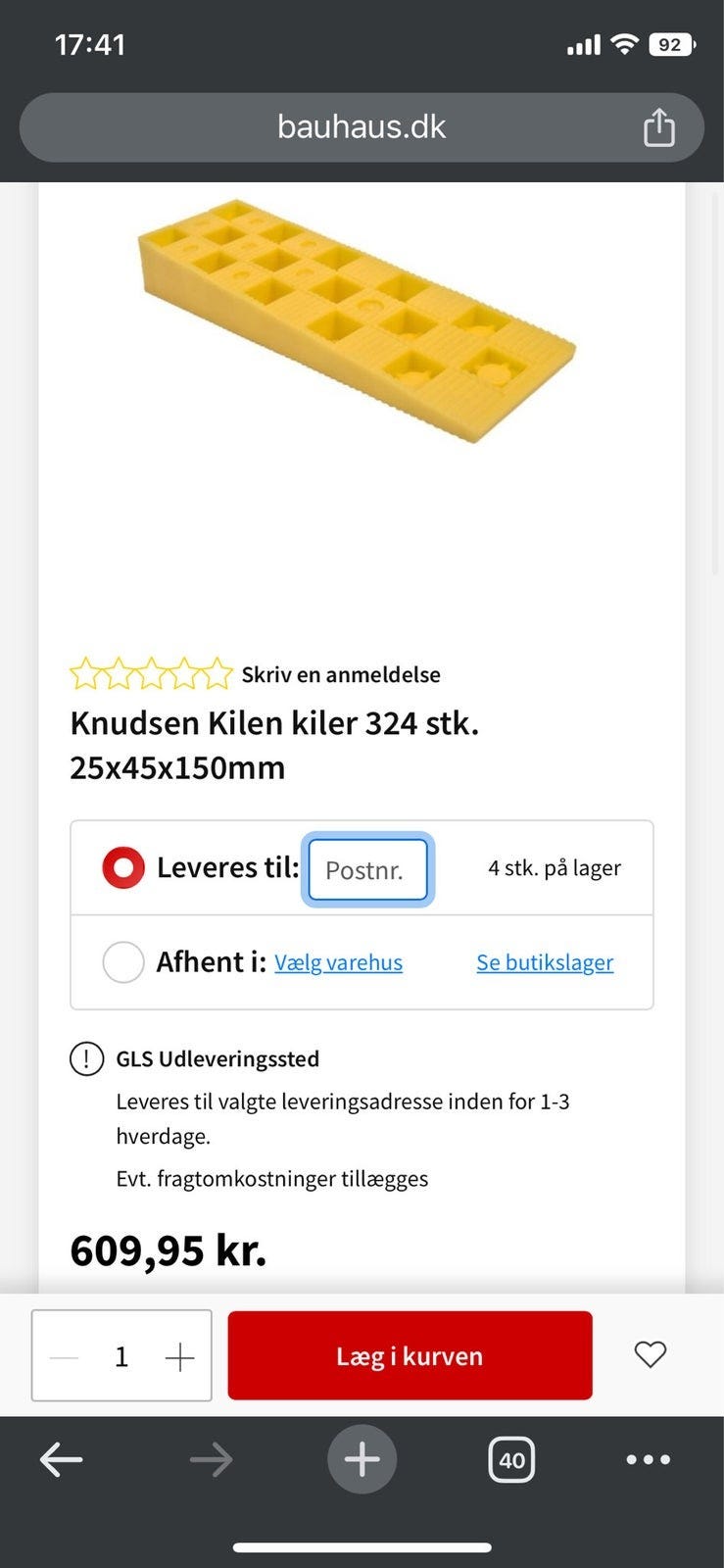The image size is (724, 1568).
Task: Show the 40 open tabs
Action: click(511, 1459)
